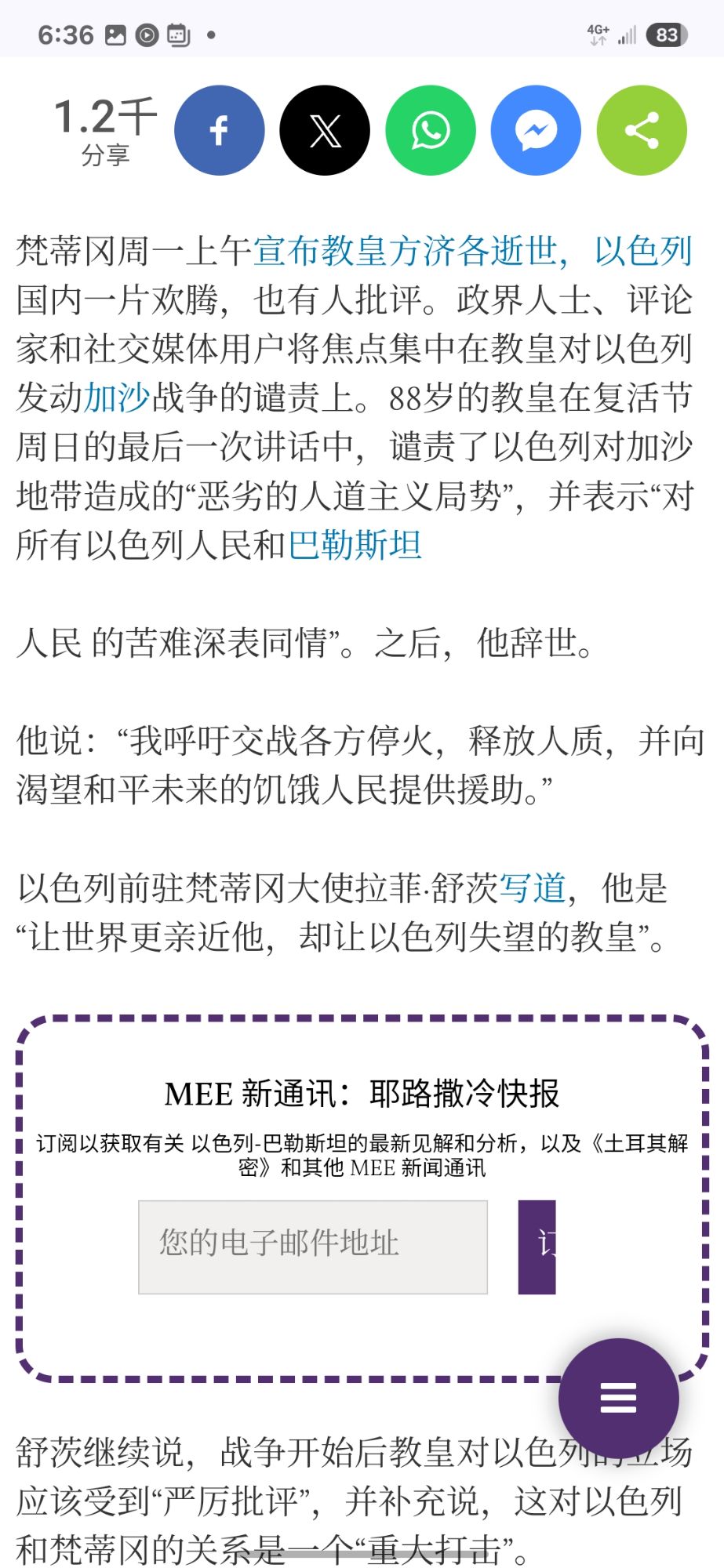The width and height of the screenshot is (724, 1568).
Task: Tap the purple newsletter subscribe button
Action: coord(537,1247)
